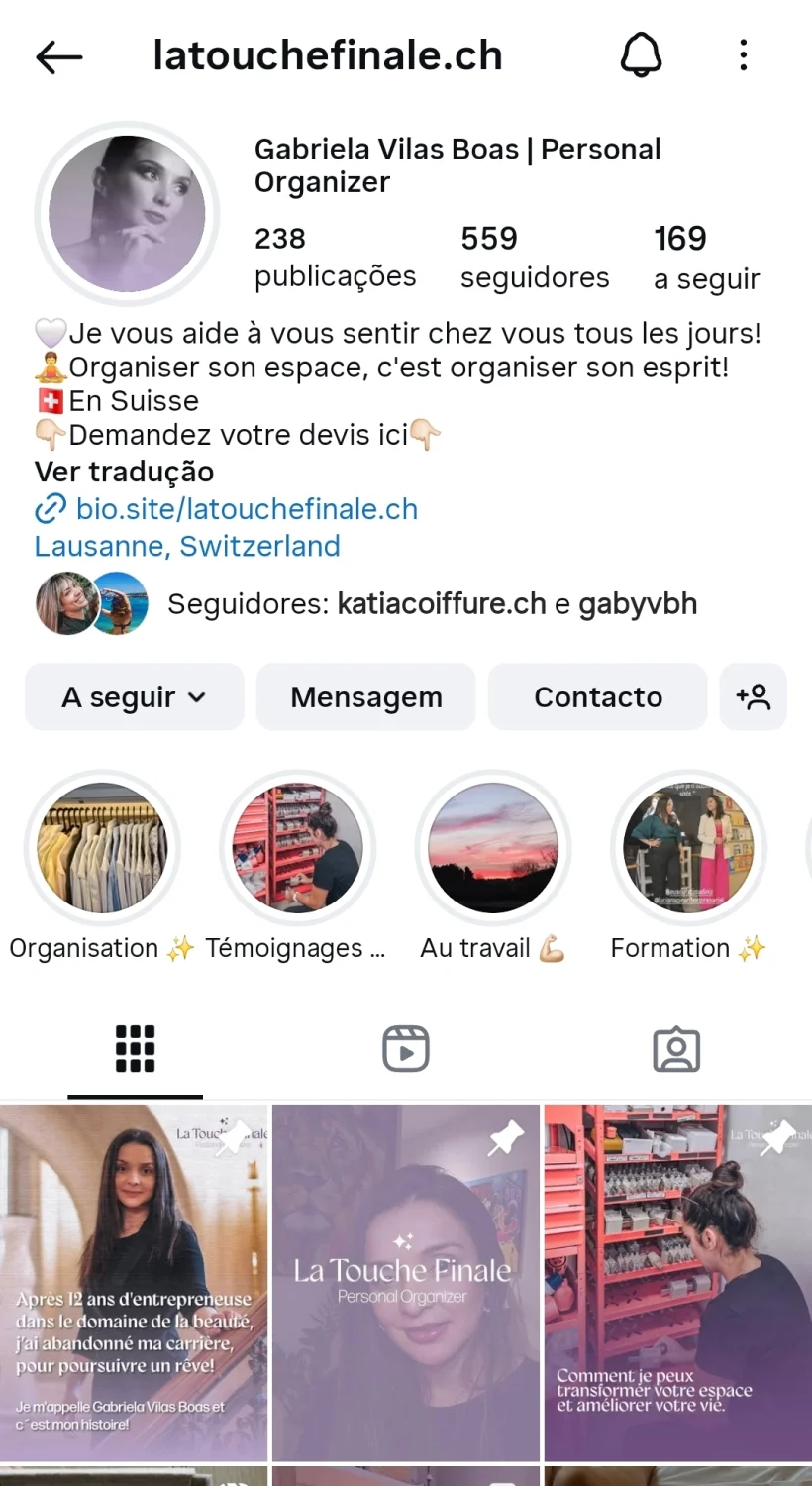Open the 169 a seguir list
Screen dimensions: 812x1486
[x=706, y=257]
